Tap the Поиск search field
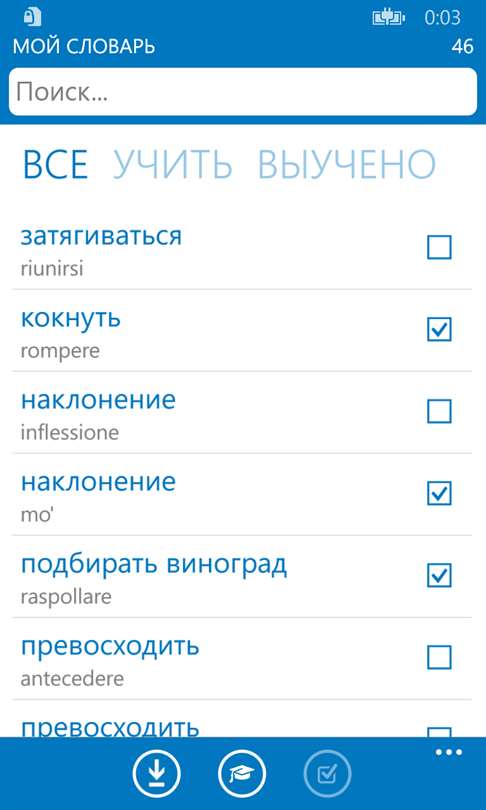486x810 pixels. [242, 92]
